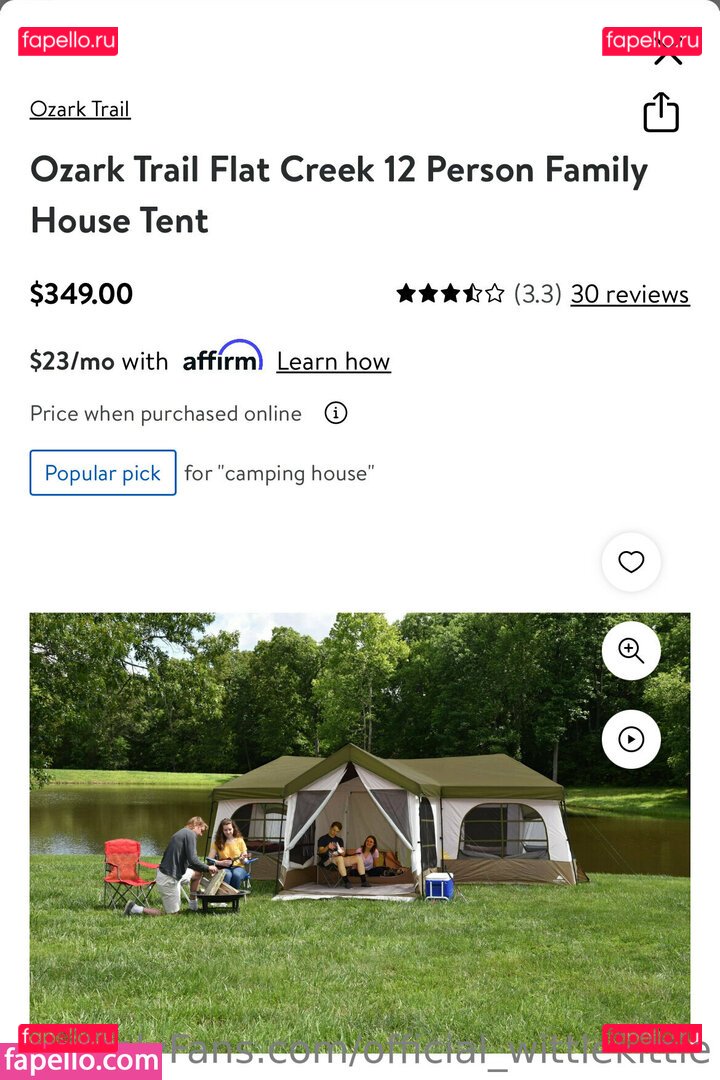Close the product page

668,53
